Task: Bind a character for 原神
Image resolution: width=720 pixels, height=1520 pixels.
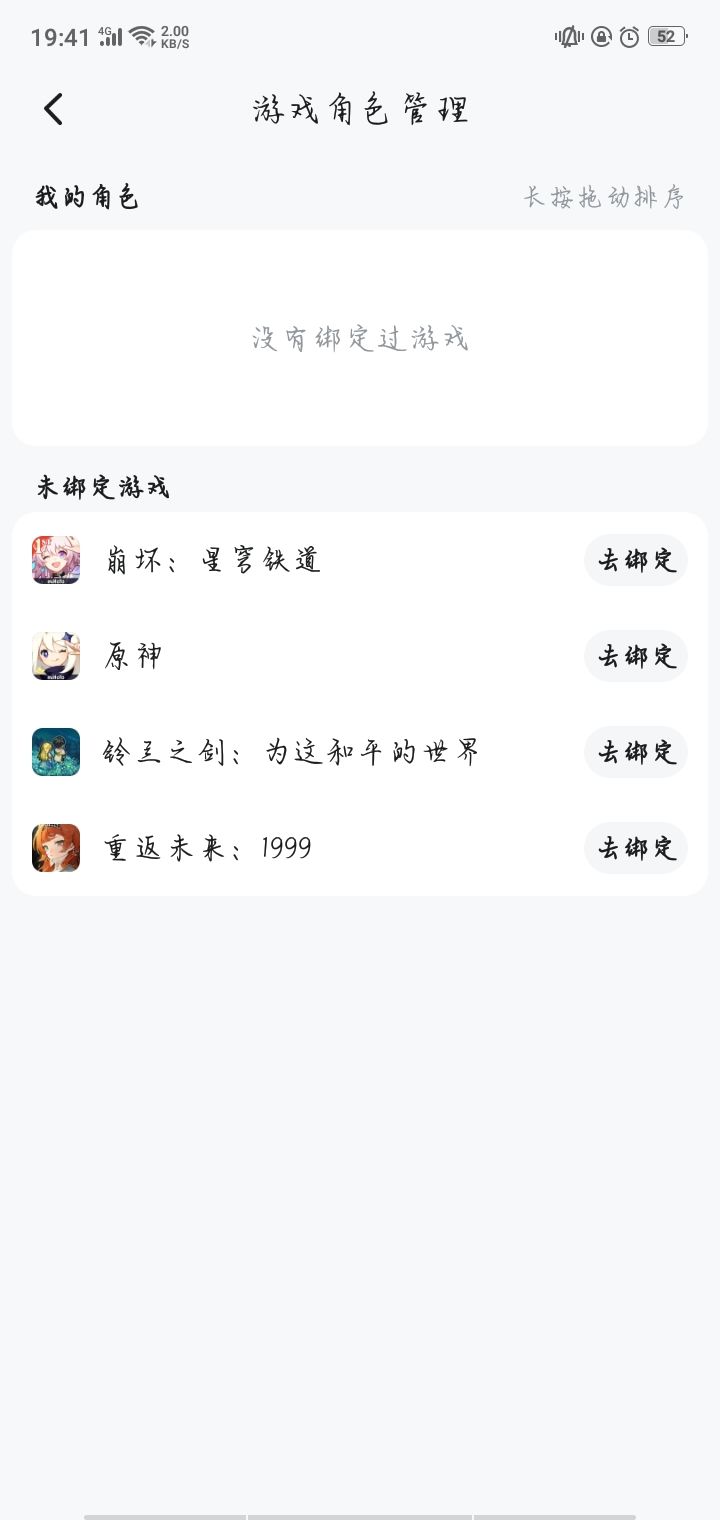Action: [x=636, y=656]
